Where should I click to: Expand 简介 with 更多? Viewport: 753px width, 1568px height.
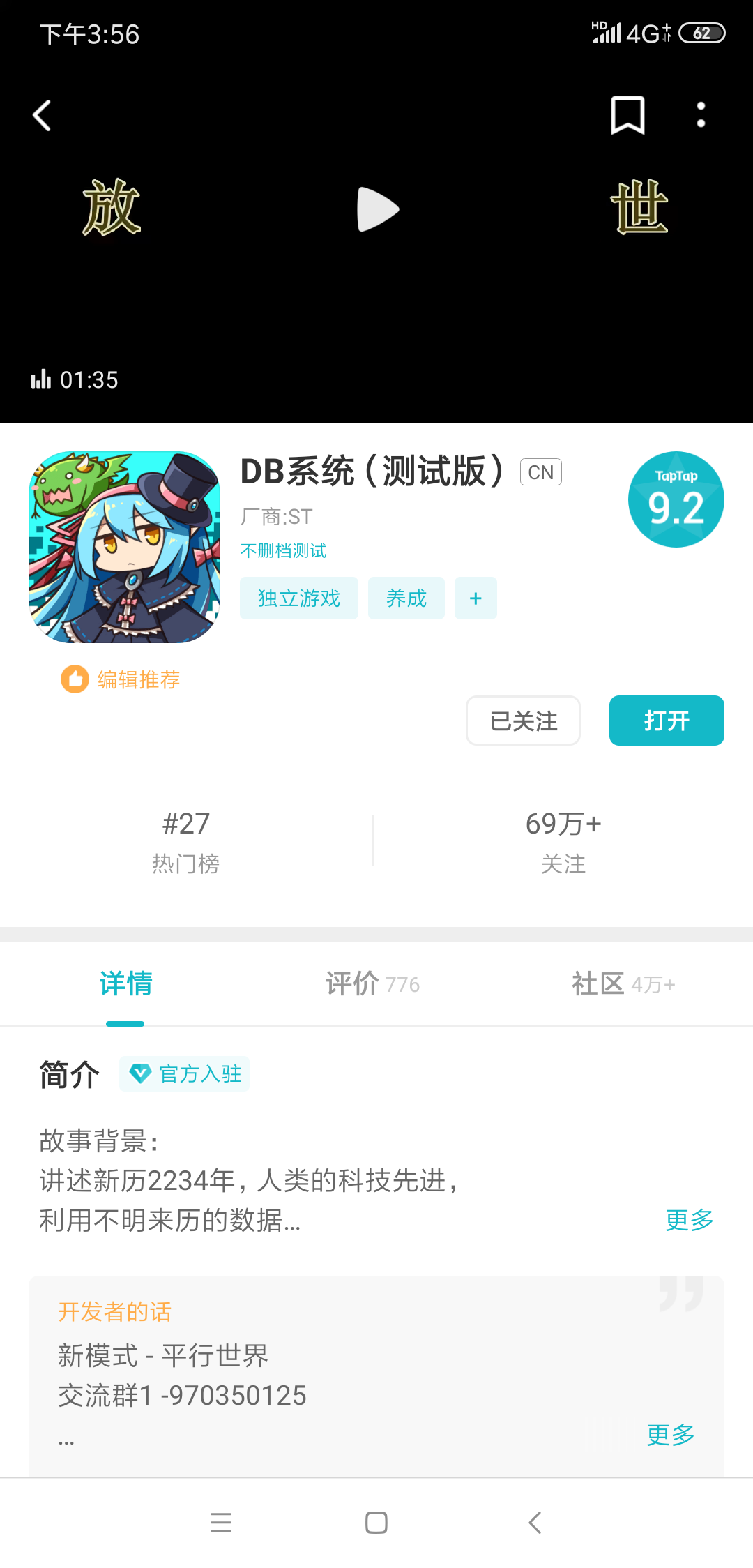click(689, 1220)
